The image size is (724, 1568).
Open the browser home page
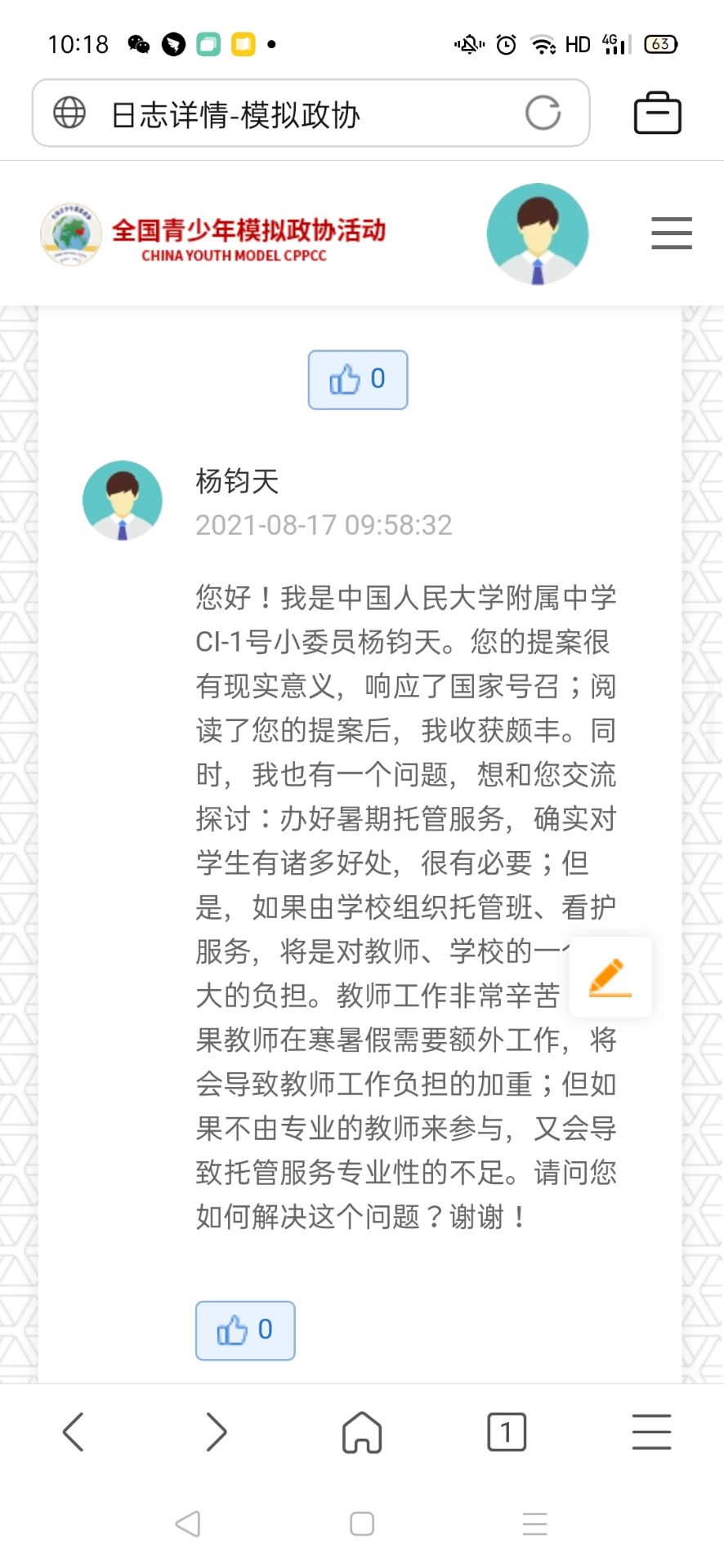(x=362, y=1432)
